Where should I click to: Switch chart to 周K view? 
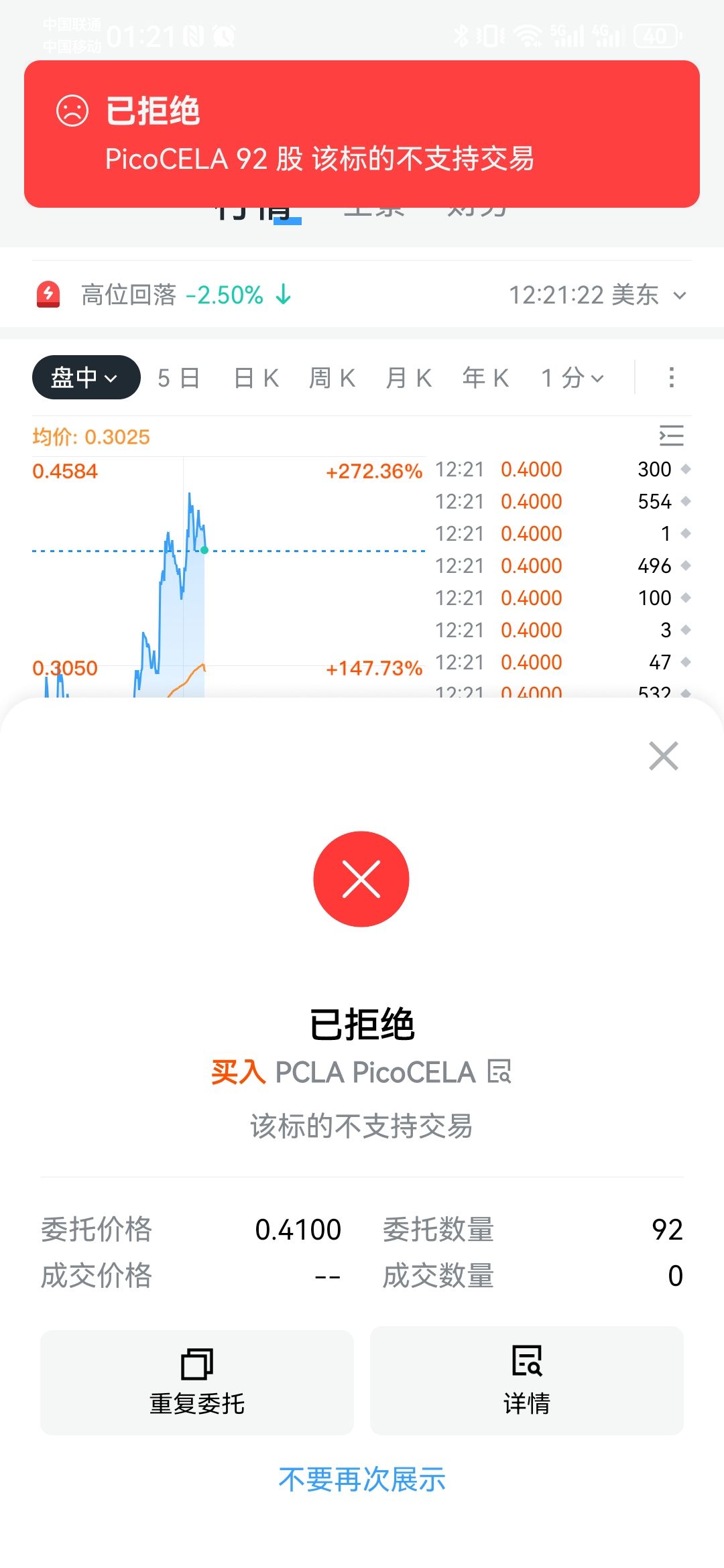tap(332, 378)
